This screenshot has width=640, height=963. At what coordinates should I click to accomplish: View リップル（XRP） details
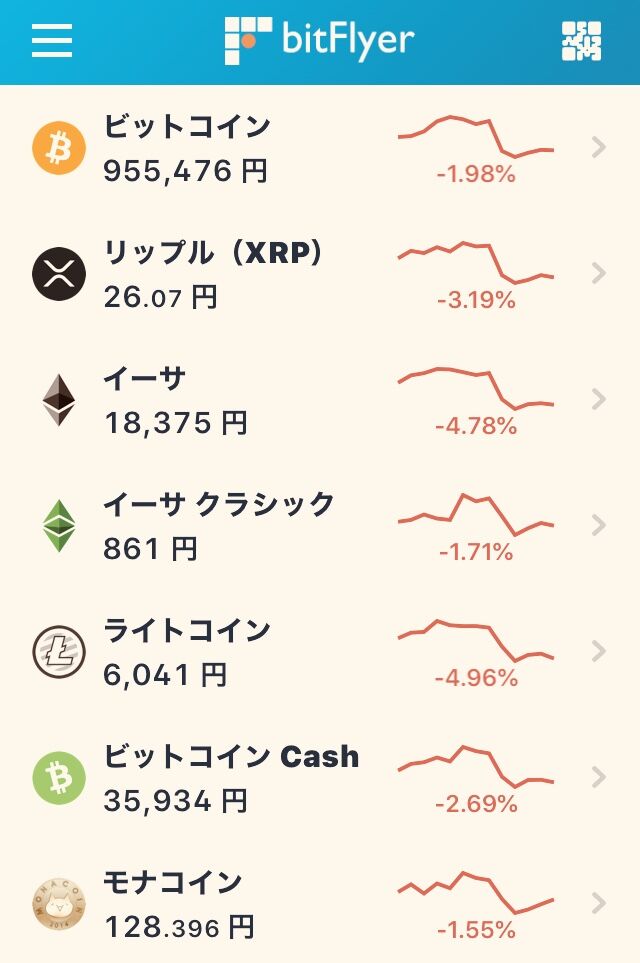click(320, 274)
